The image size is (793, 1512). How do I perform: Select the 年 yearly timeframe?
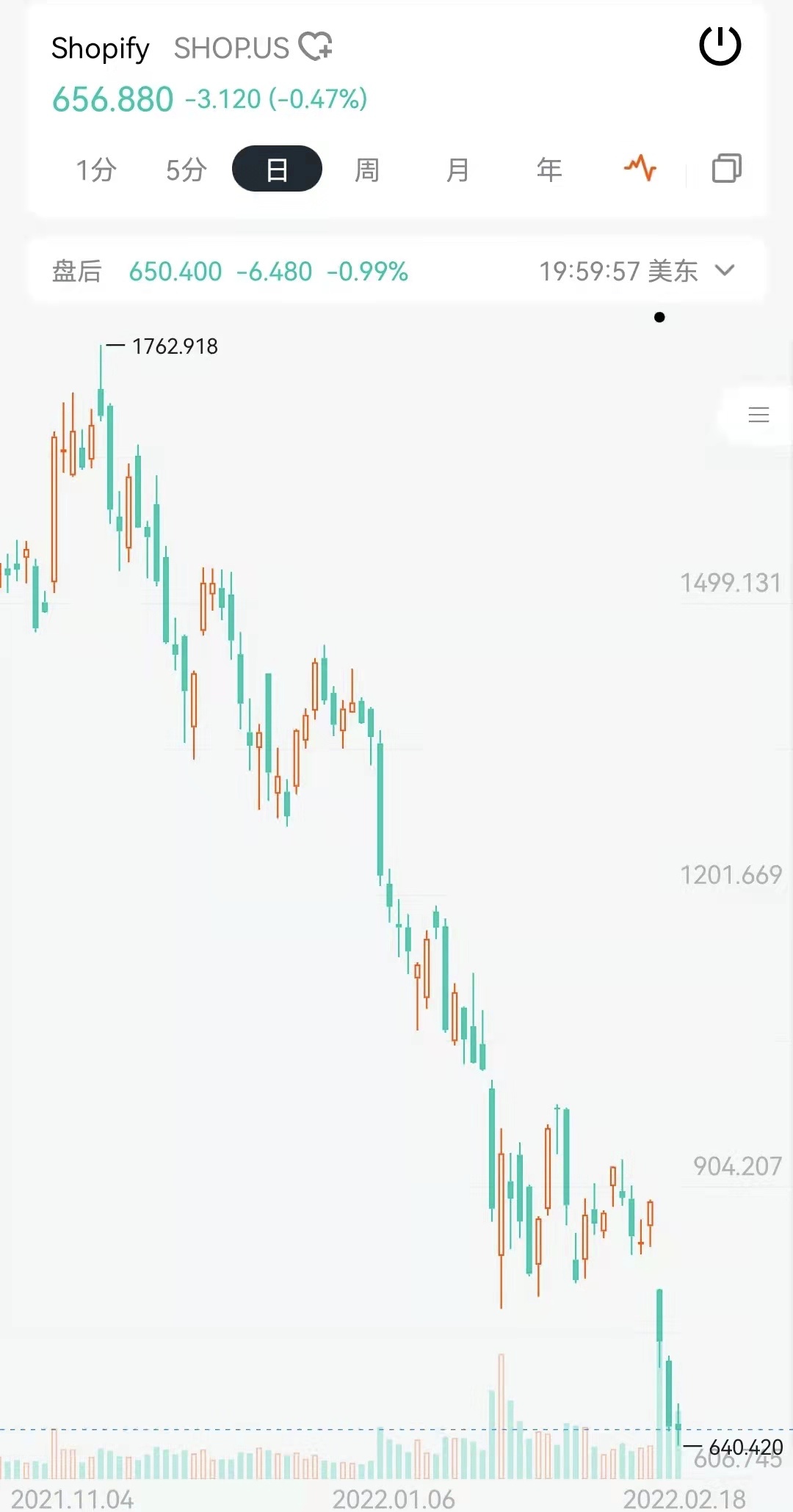(548, 169)
